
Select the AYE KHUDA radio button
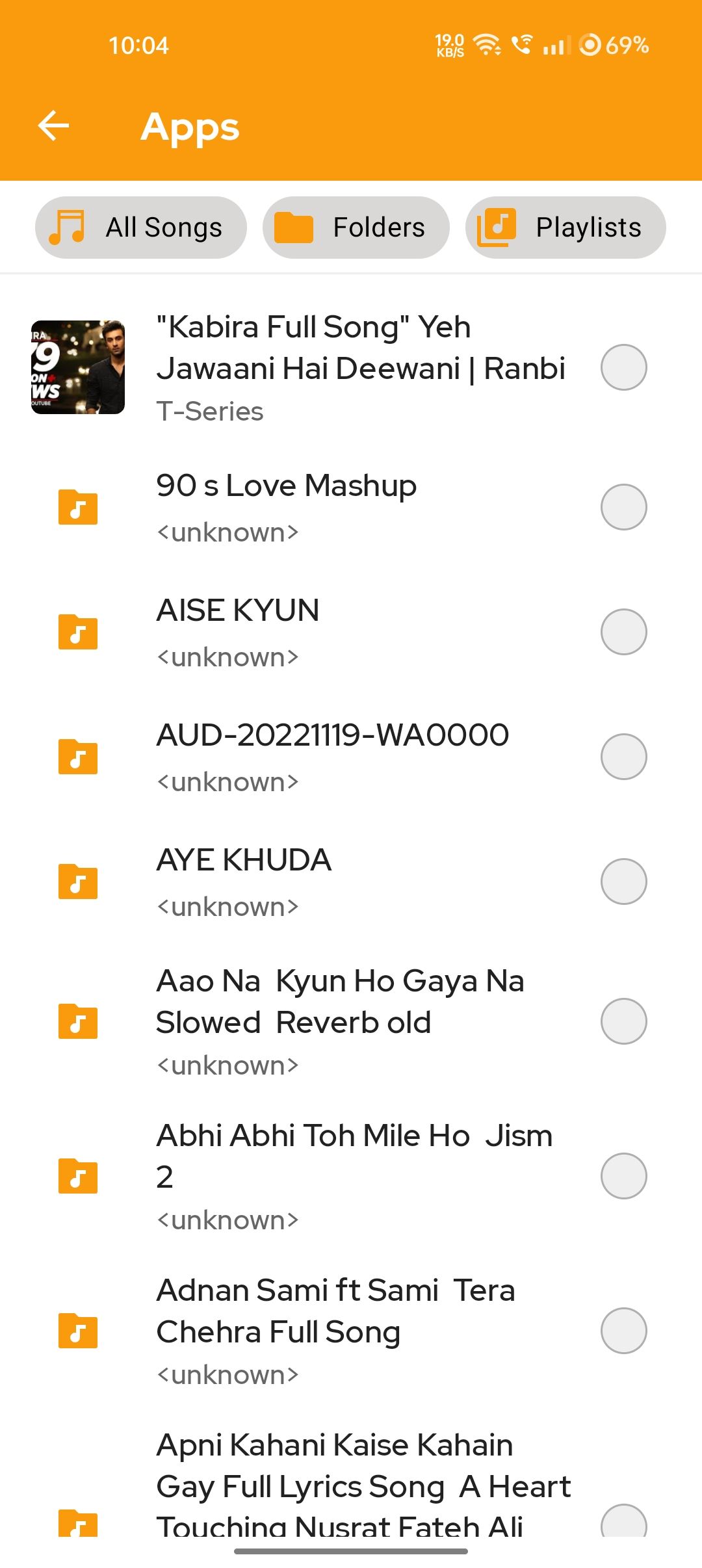click(x=623, y=882)
